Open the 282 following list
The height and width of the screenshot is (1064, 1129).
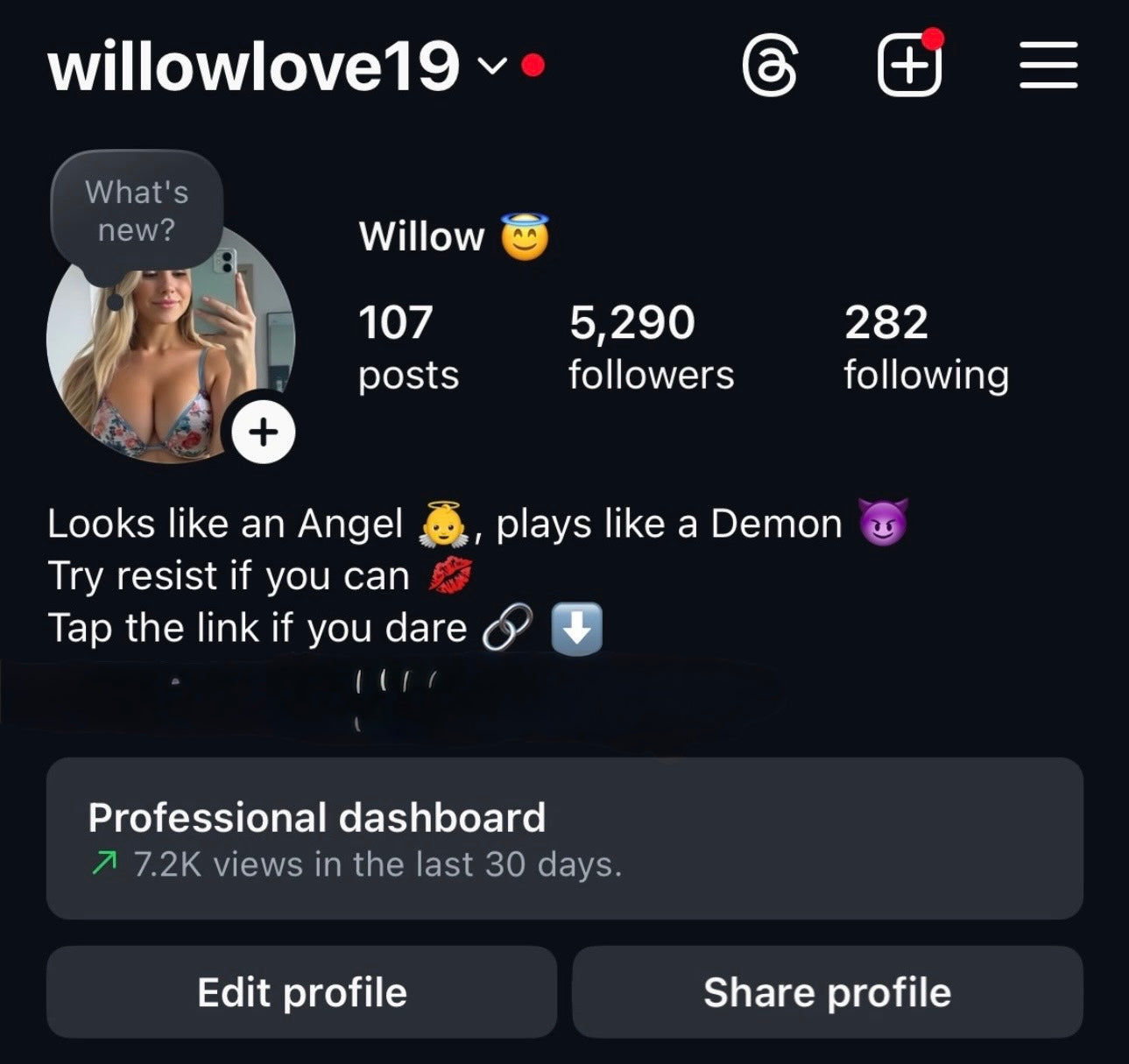point(926,348)
